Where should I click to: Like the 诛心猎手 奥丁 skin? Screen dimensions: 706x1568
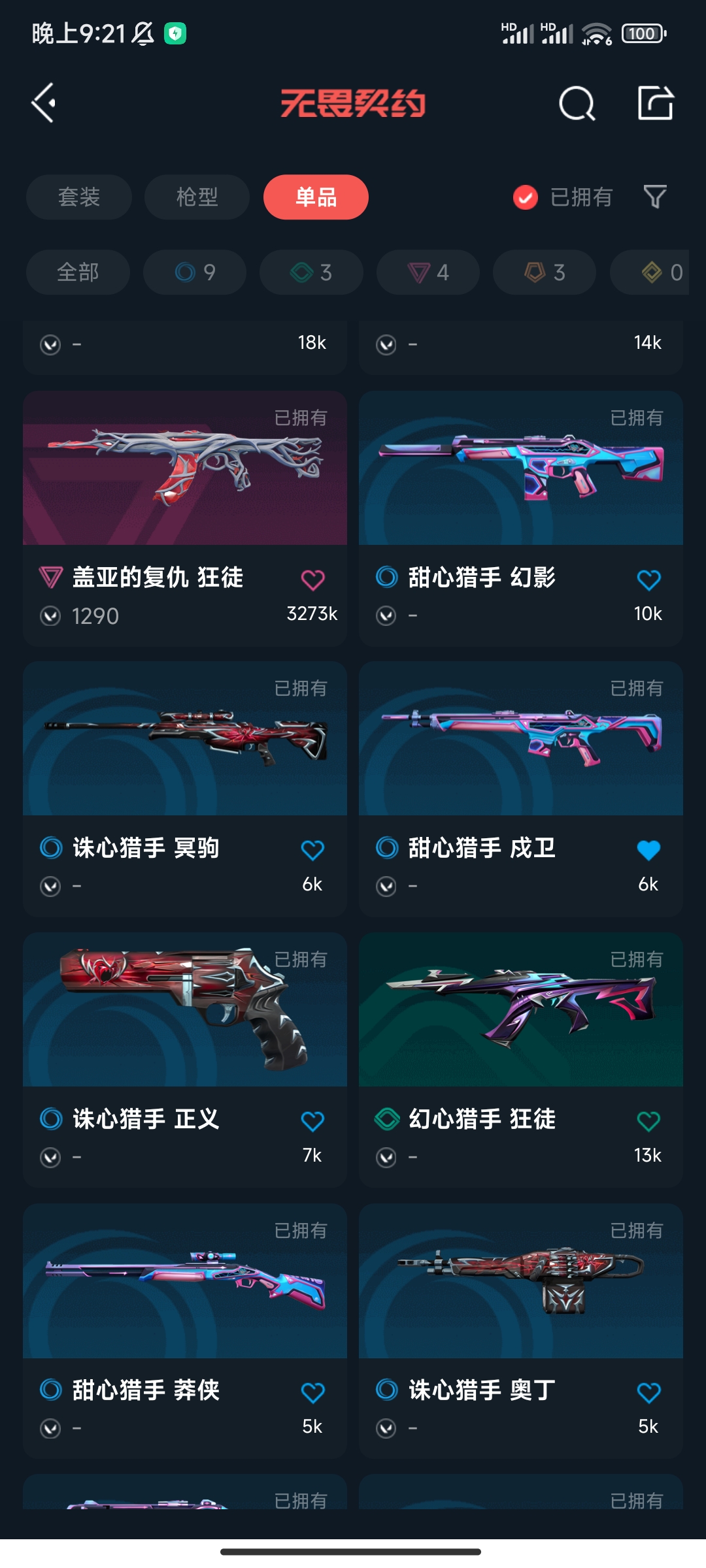coord(648,1392)
